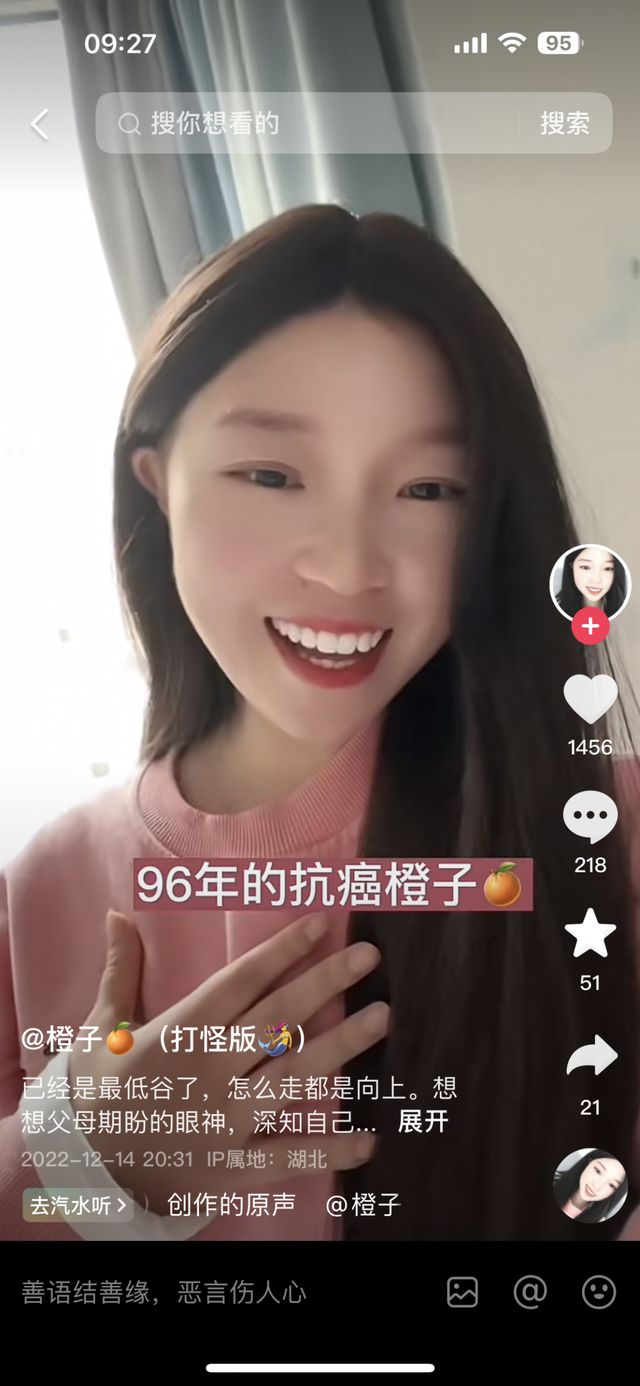
Task: Mention someone with the @ icon
Action: pyautogui.click(x=530, y=1292)
